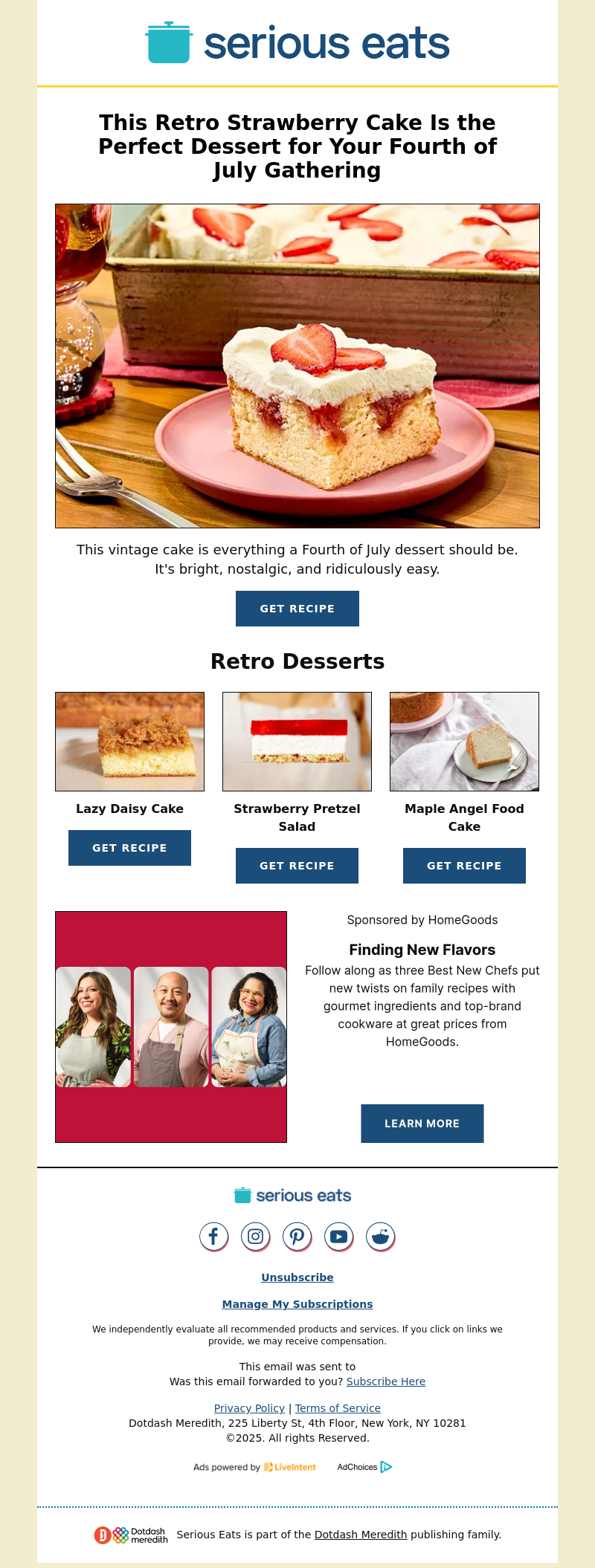Image resolution: width=595 pixels, height=1568 pixels.
Task: Visit Serious Eats on YouTube
Action: pyautogui.click(x=338, y=1237)
